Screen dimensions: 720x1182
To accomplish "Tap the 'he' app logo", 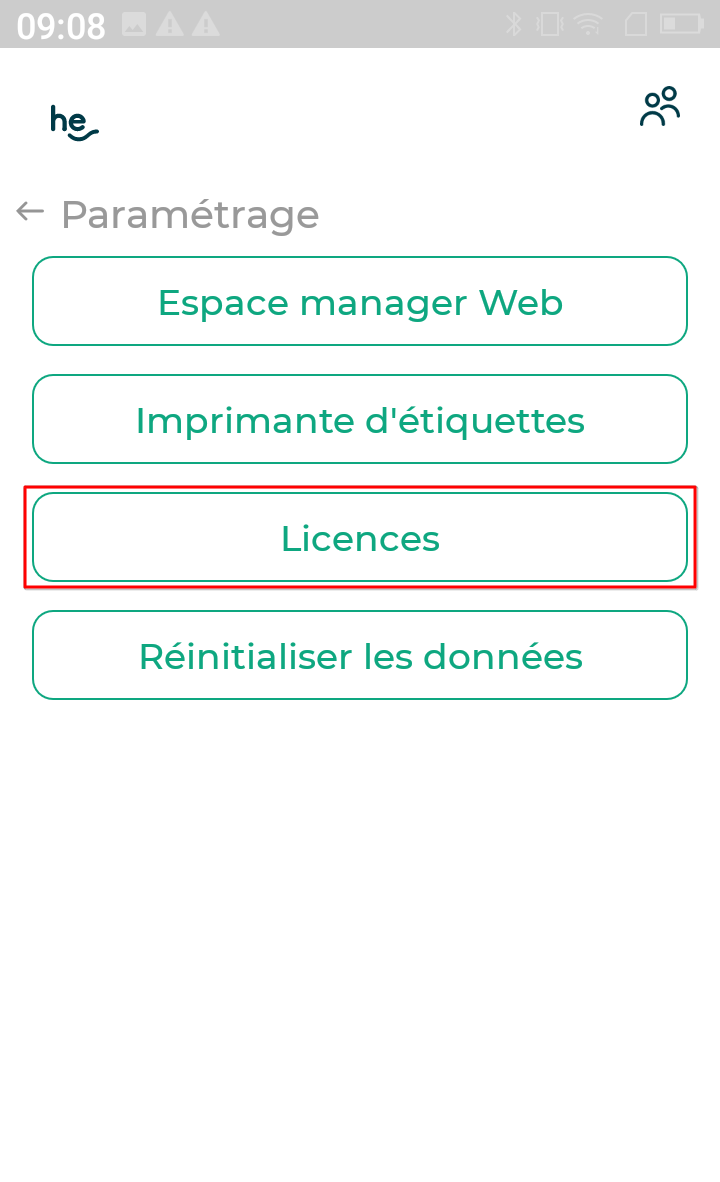I will (73, 122).
